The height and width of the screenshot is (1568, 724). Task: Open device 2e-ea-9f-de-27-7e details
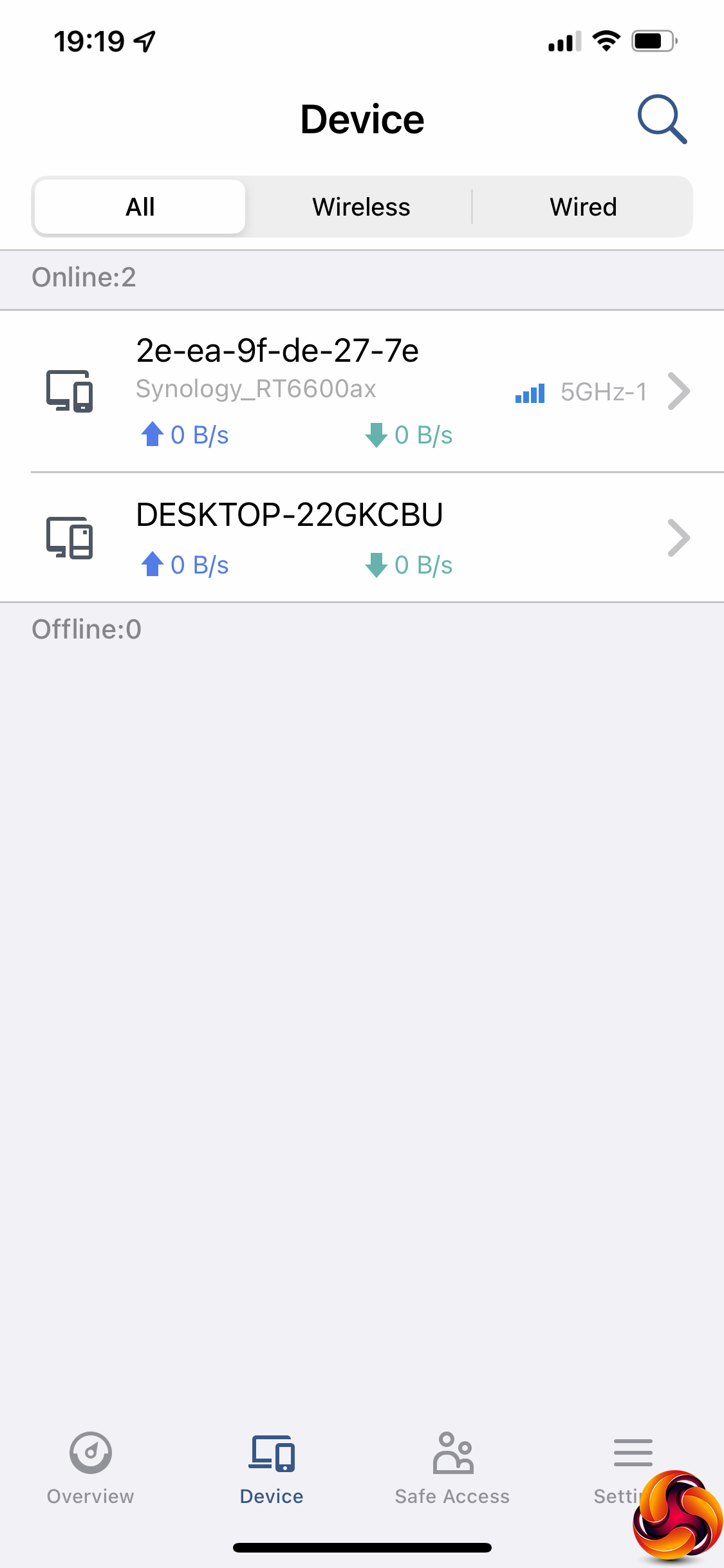(361, 391)
